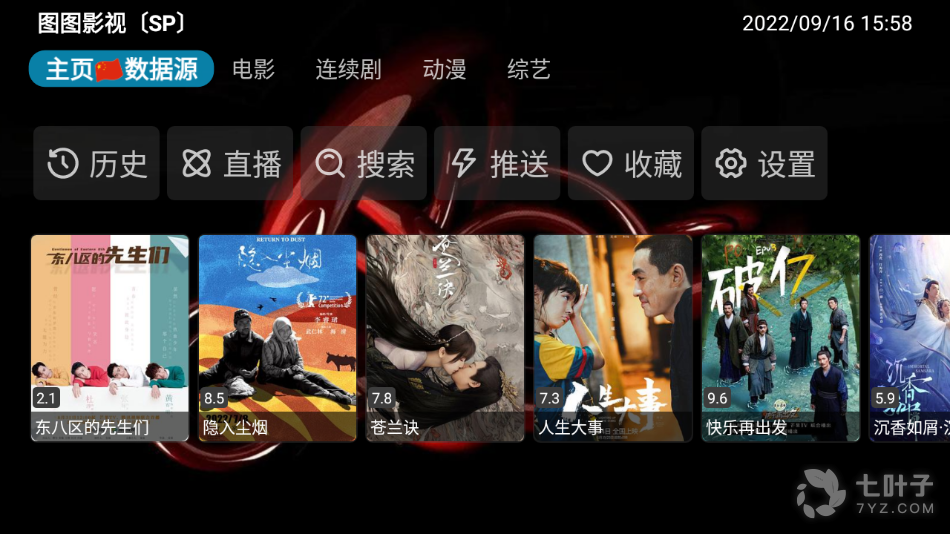The width and height of the screenshot is (950, 534).
Task: Open the 沉香如屑 poster
Action: [910, 337]
